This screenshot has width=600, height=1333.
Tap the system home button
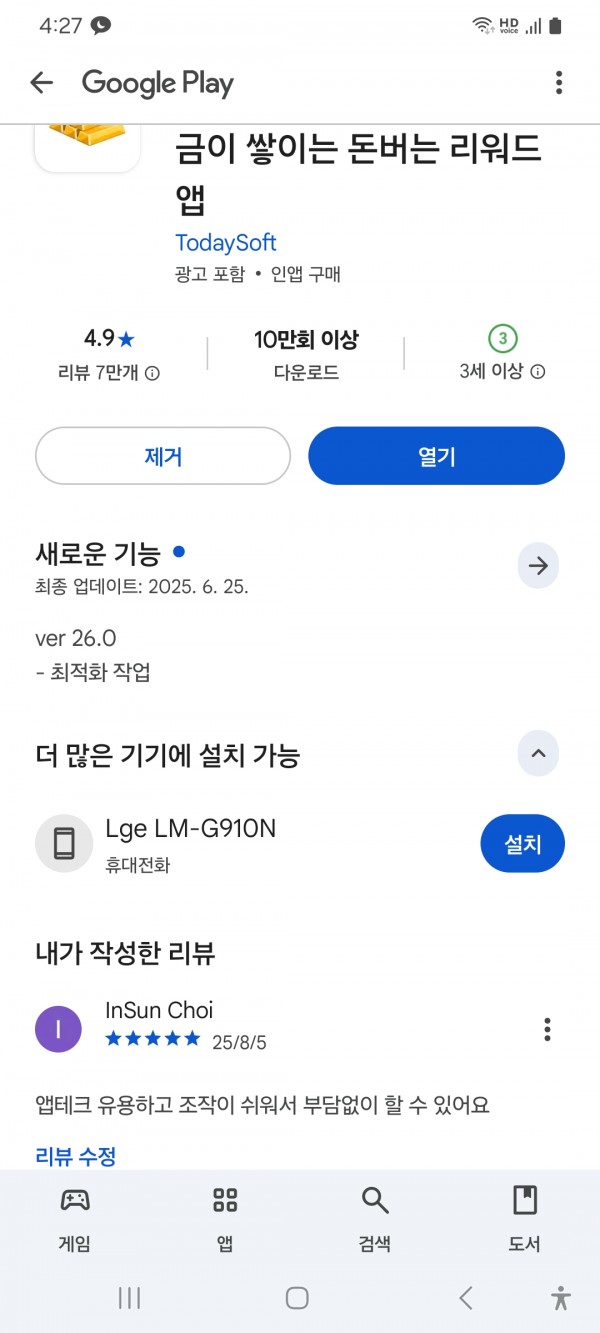297,1298
